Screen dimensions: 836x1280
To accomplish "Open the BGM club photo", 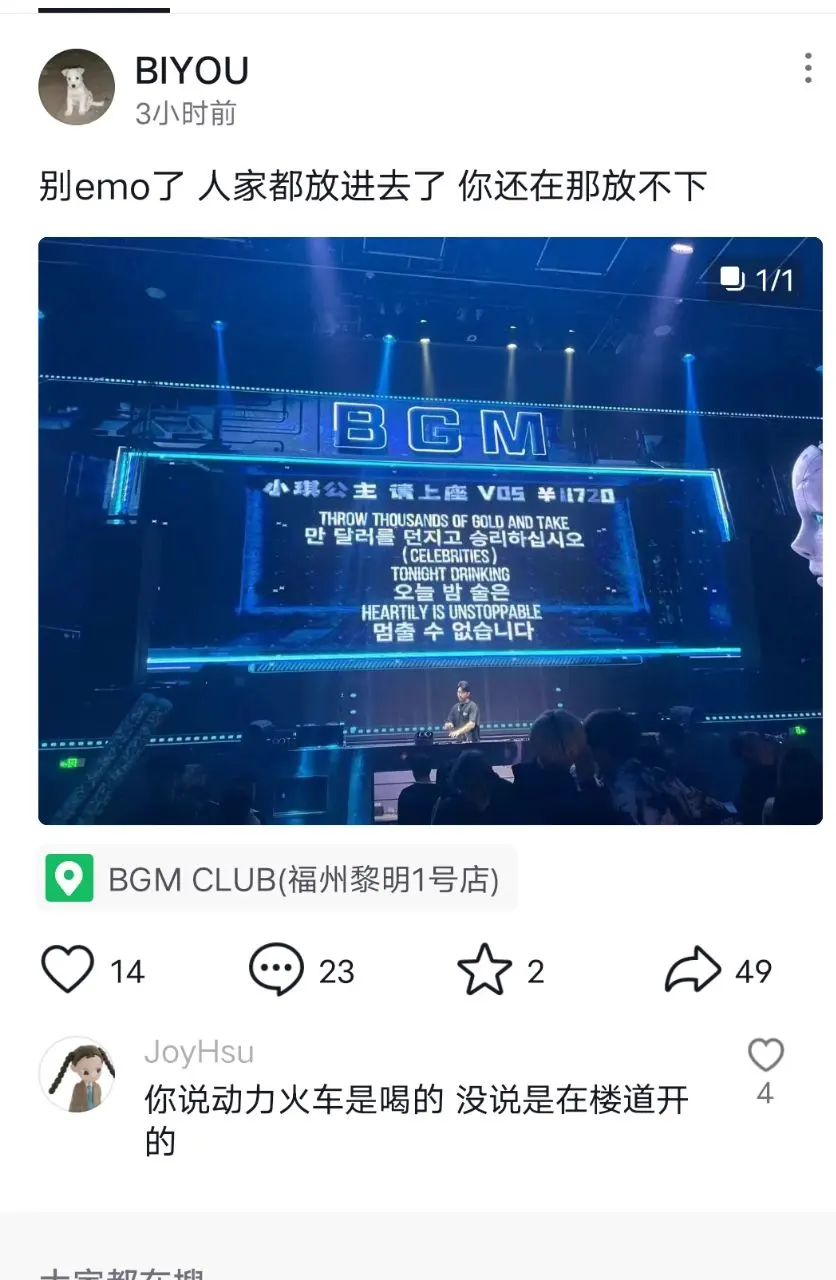I will click(x=430, y=530).
